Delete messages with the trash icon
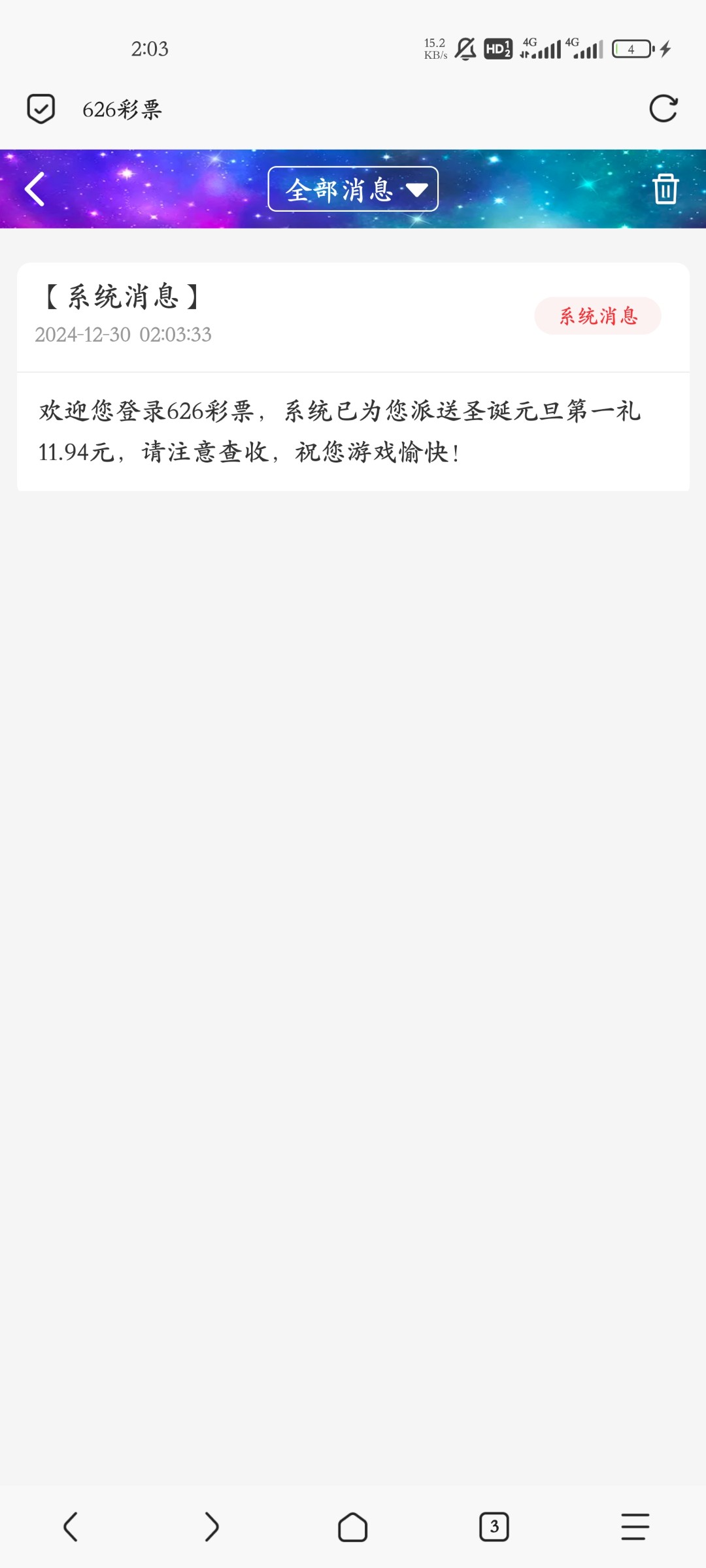 click(665, 189)
